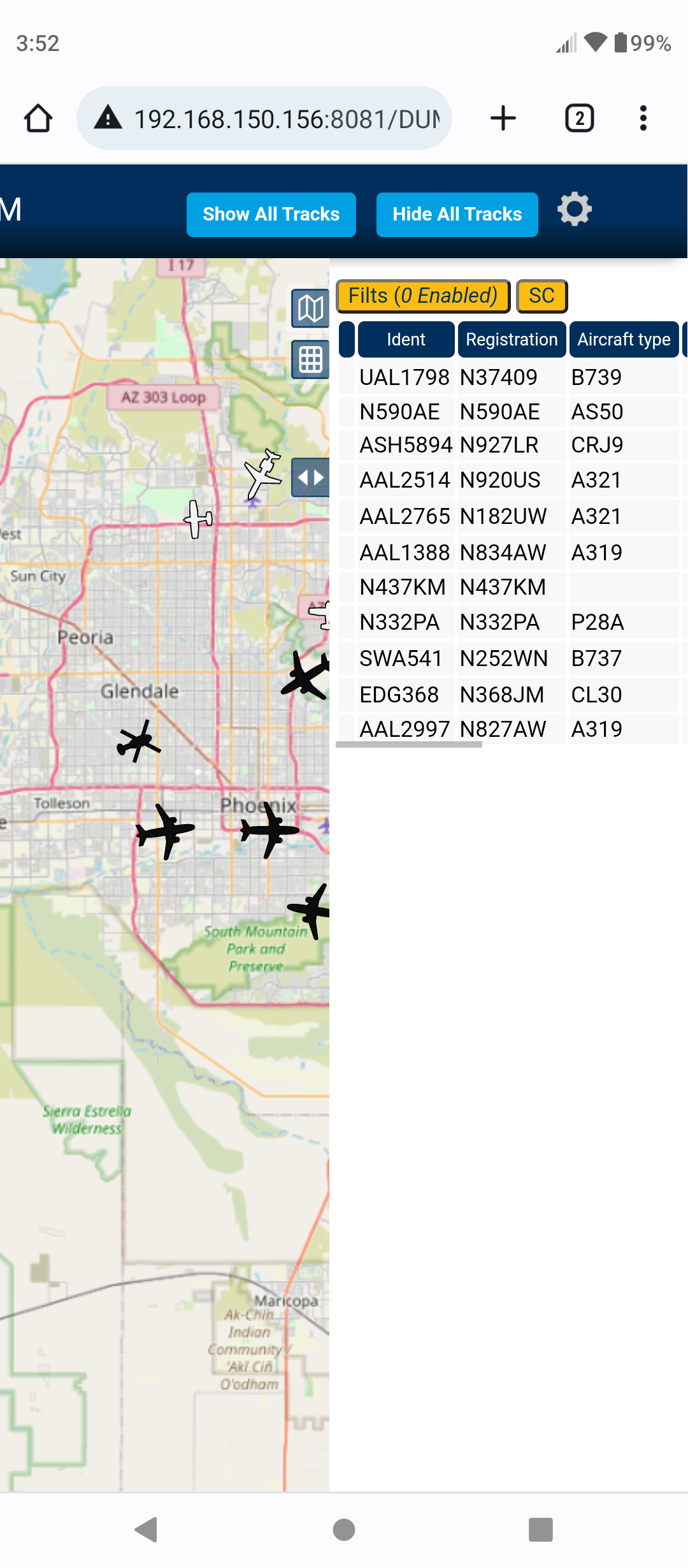This screenshot has height=1568, width=688.
Task: Hide all aircraft tracks
Action: coord(457,214)
